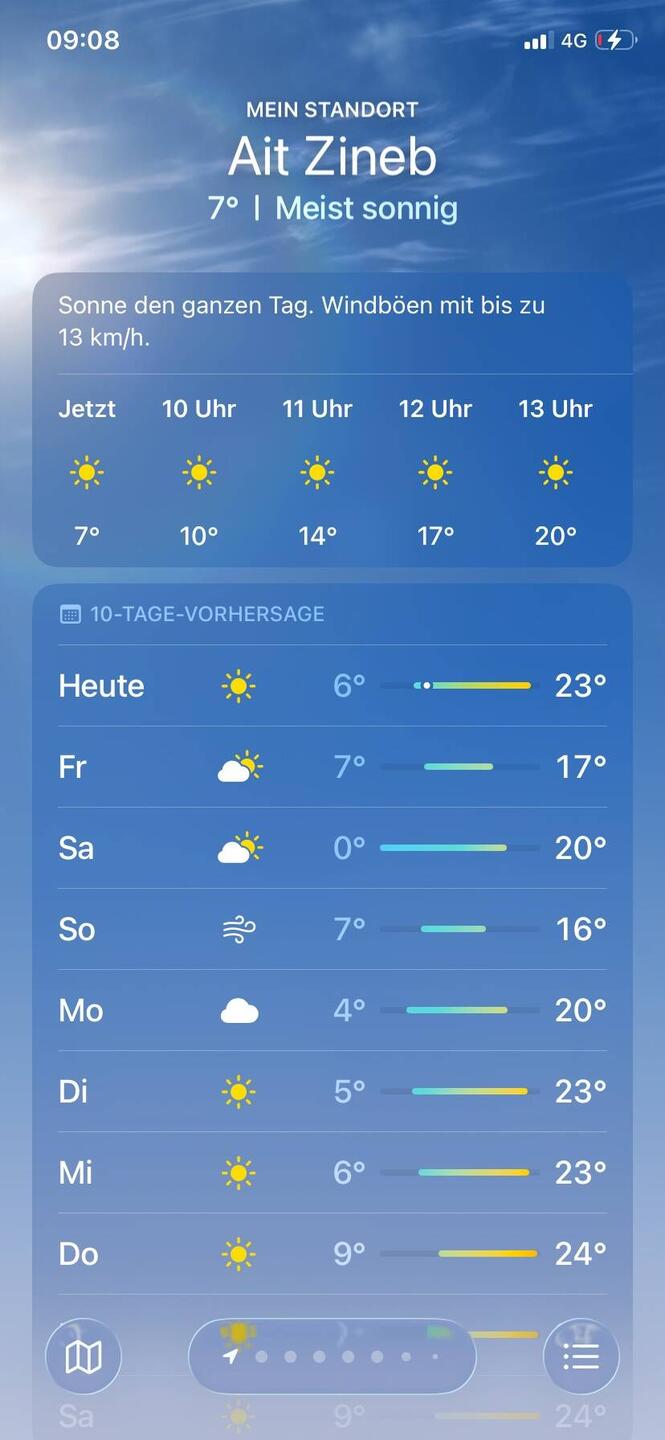
Task: Show Mo cloudy day details
Action: click(332, 1010)
